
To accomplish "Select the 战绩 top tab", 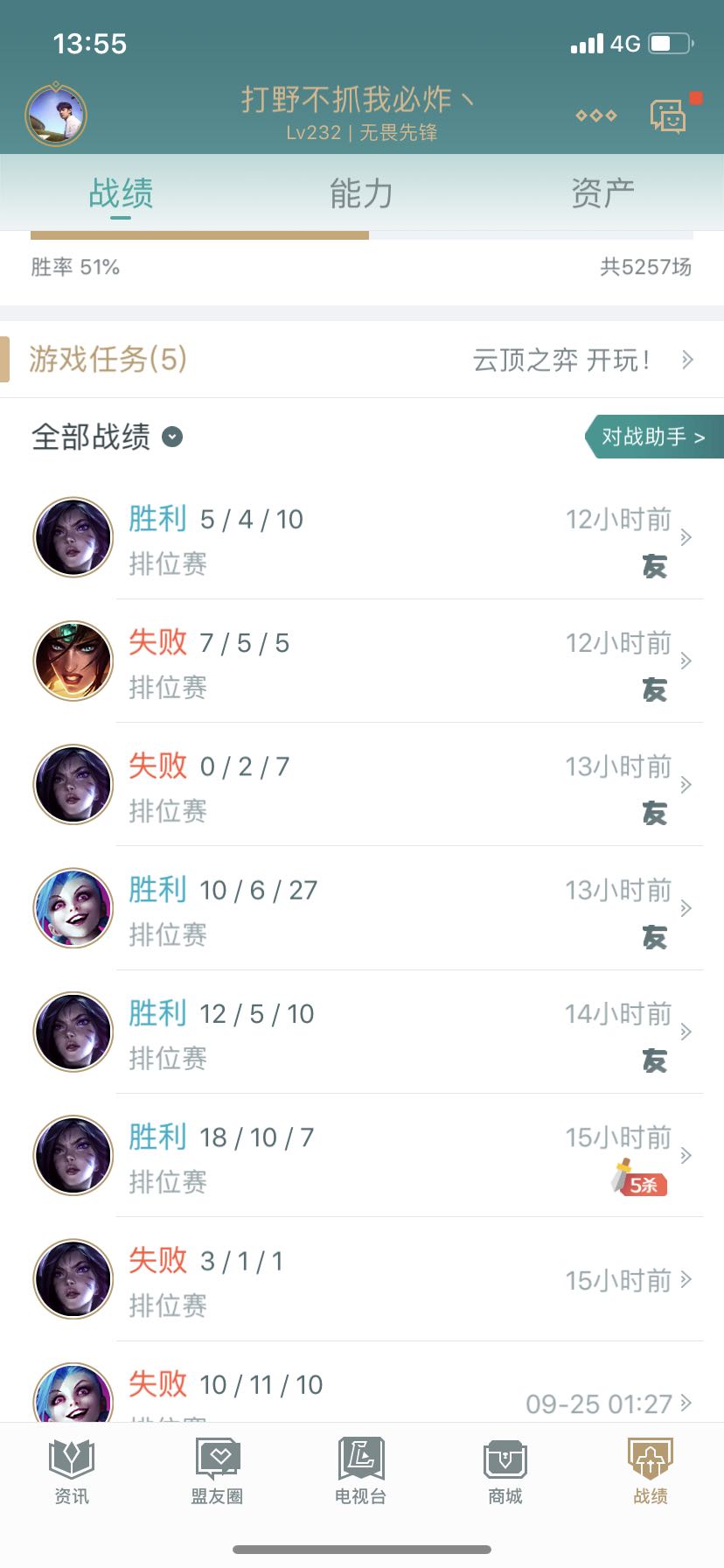I will coord(121,193).
